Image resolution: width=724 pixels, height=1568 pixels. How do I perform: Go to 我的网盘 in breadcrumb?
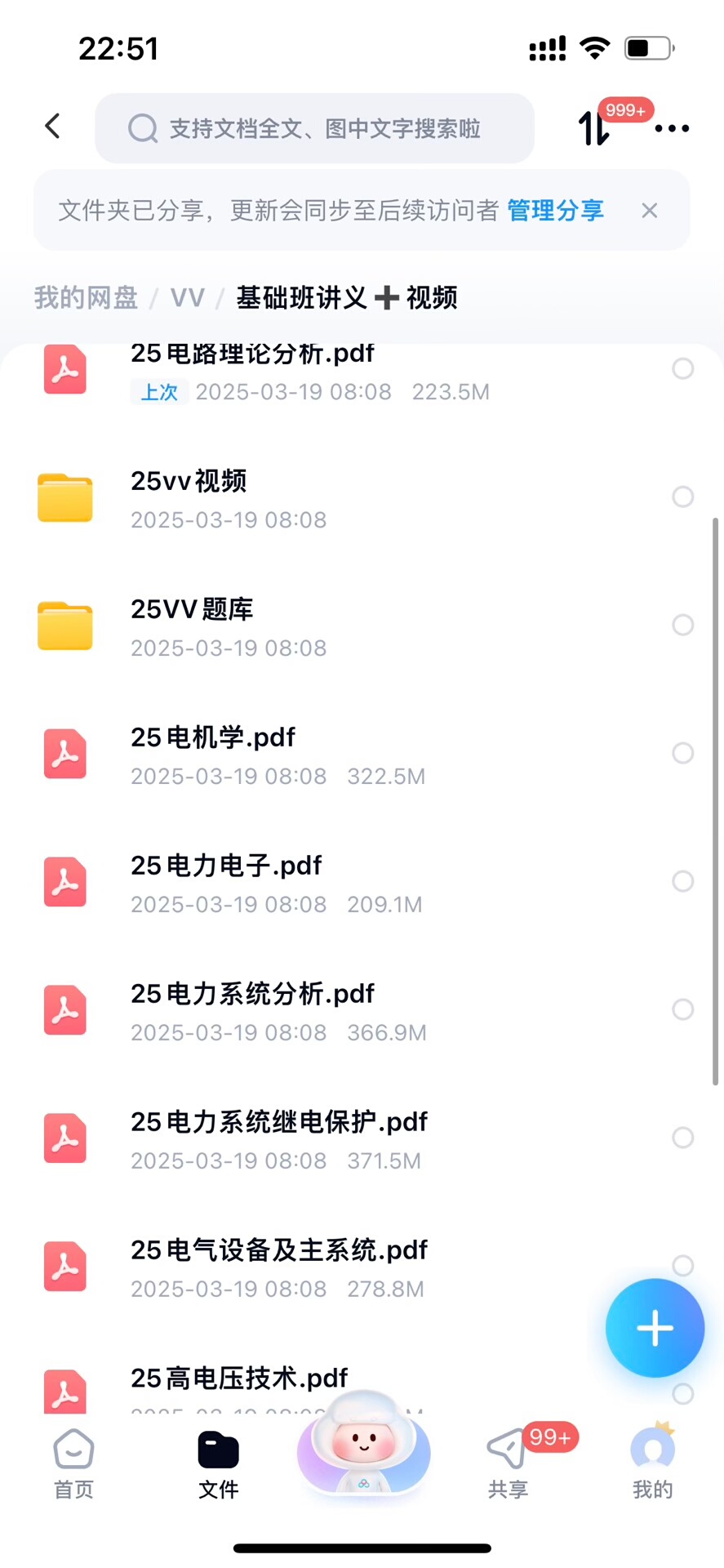pos(86,298)
